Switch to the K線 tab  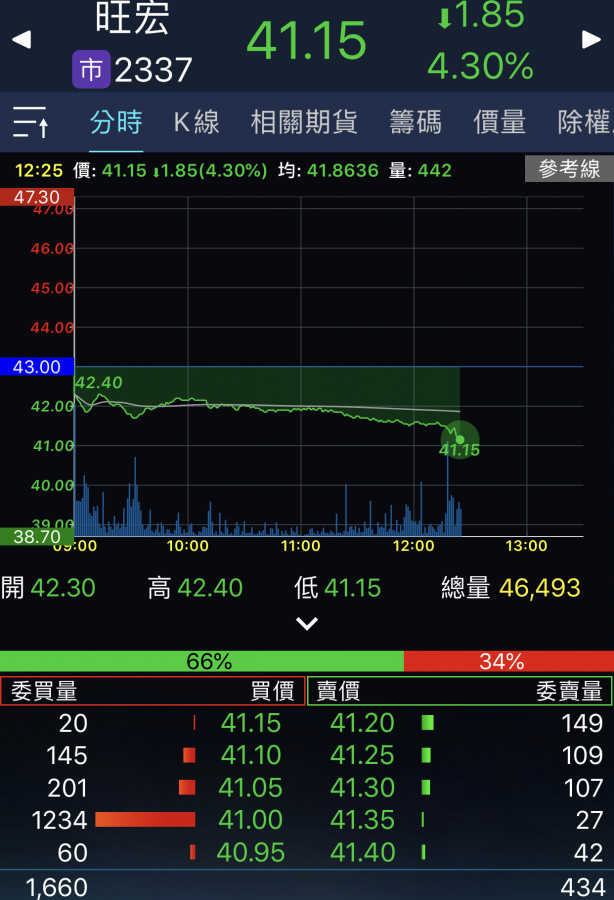[196, 122]
